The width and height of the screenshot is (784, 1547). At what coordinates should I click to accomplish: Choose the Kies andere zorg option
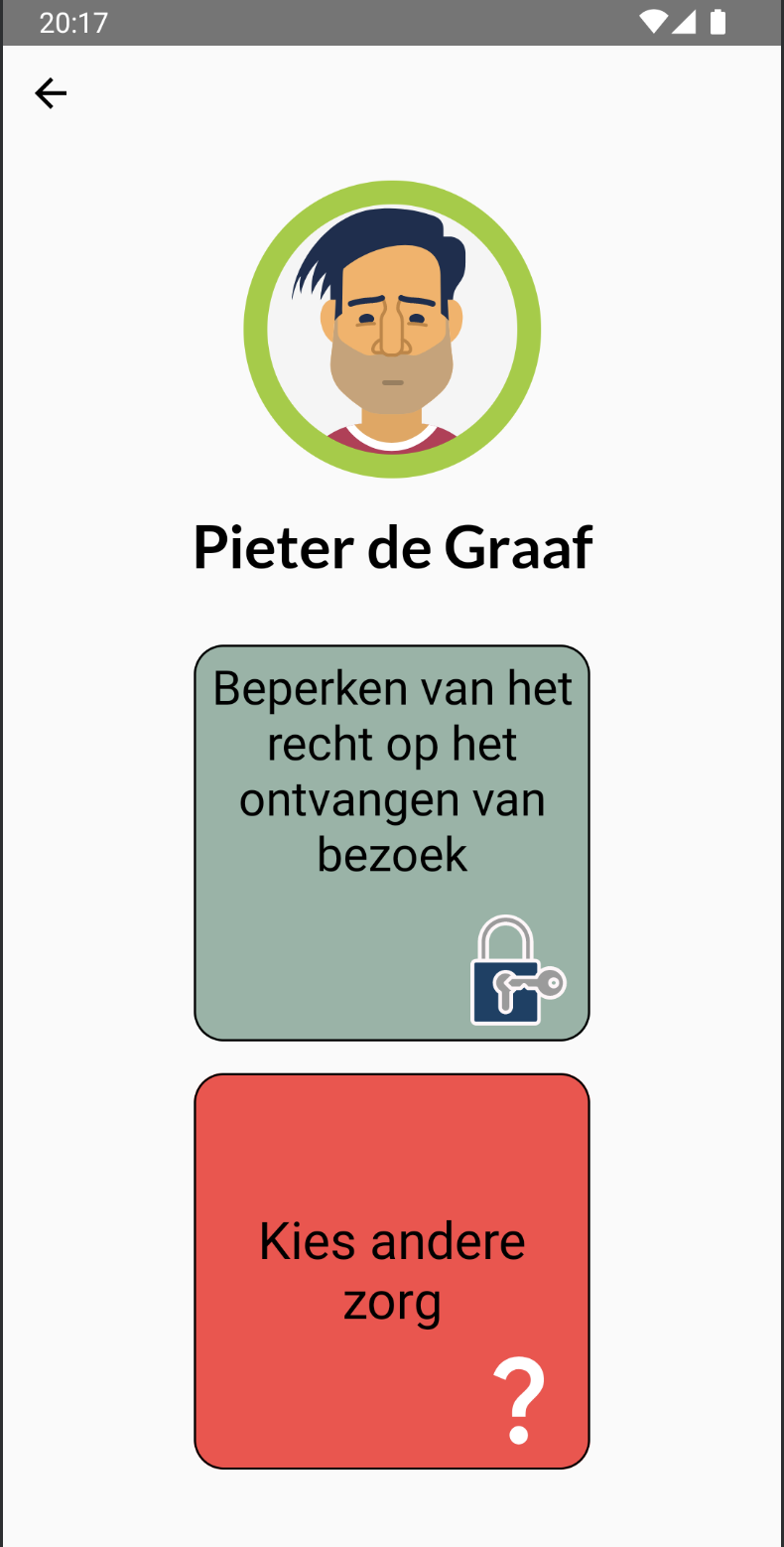click(x=392, y=1270)
